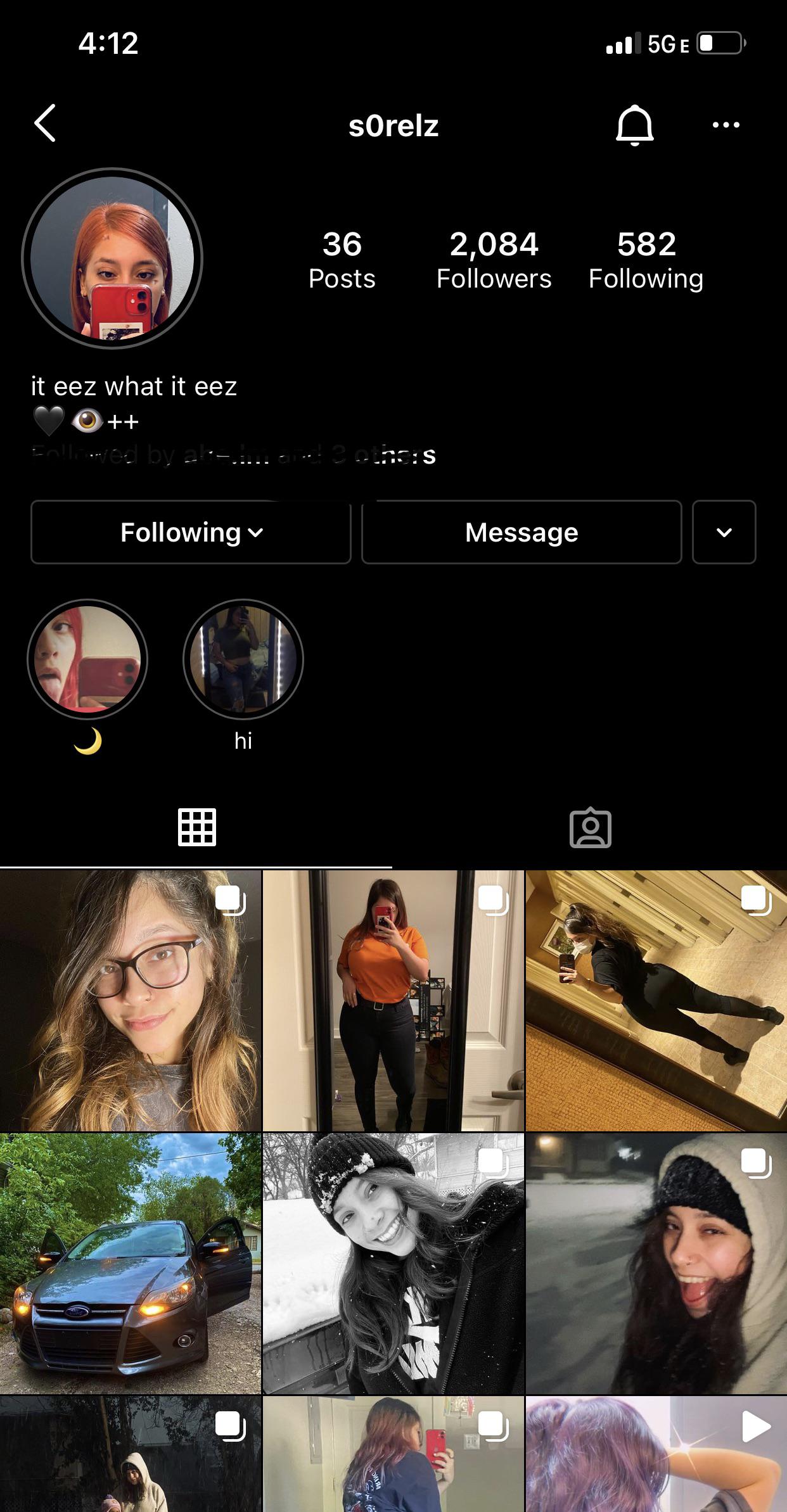The image size is (787, 1512).
Task: Open the 2,084 Followers list
Action: point(494,260)
